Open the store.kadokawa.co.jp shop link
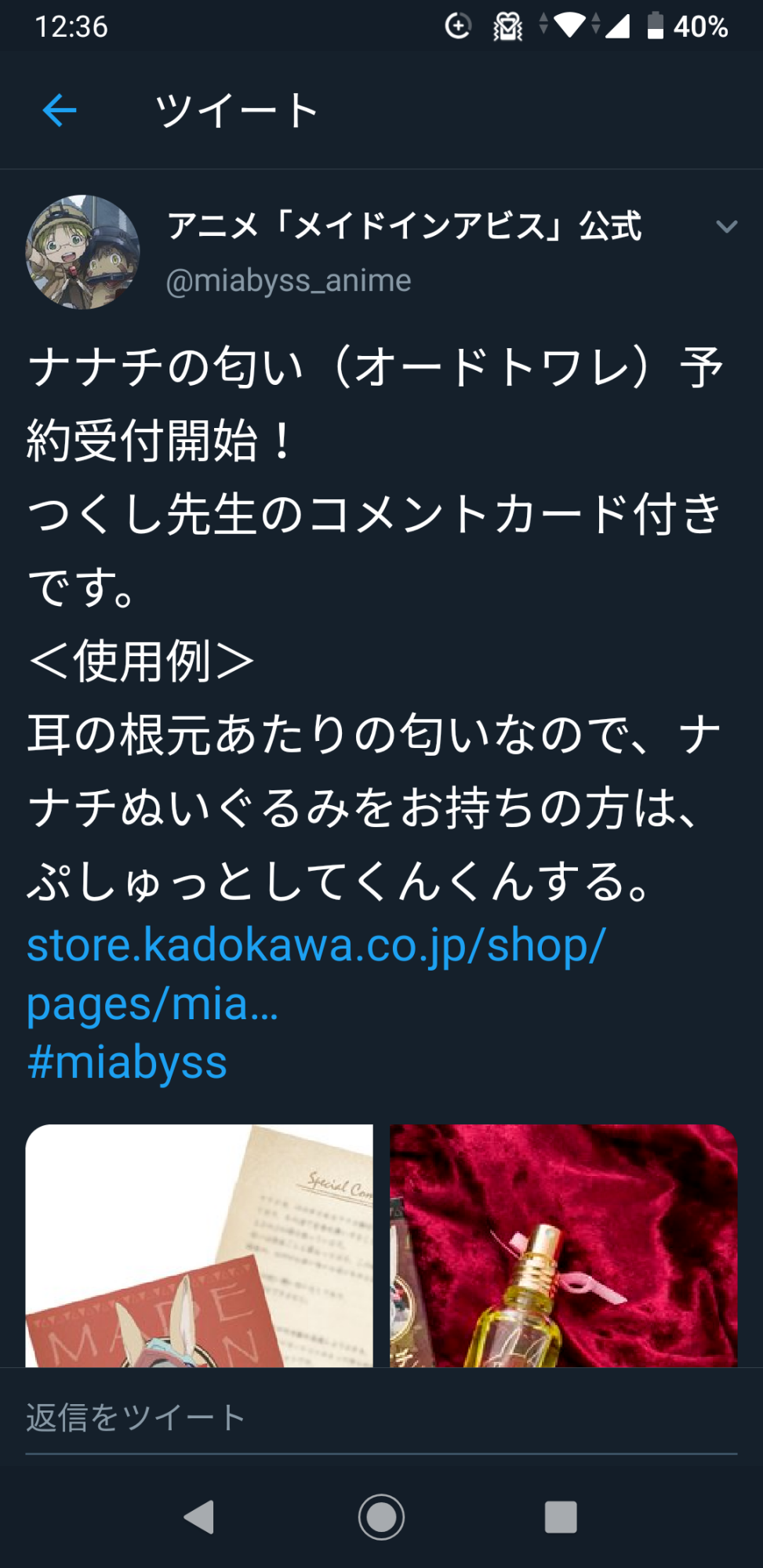The image size is (763, 1568). pyautogui.click(x=316, y=974)
